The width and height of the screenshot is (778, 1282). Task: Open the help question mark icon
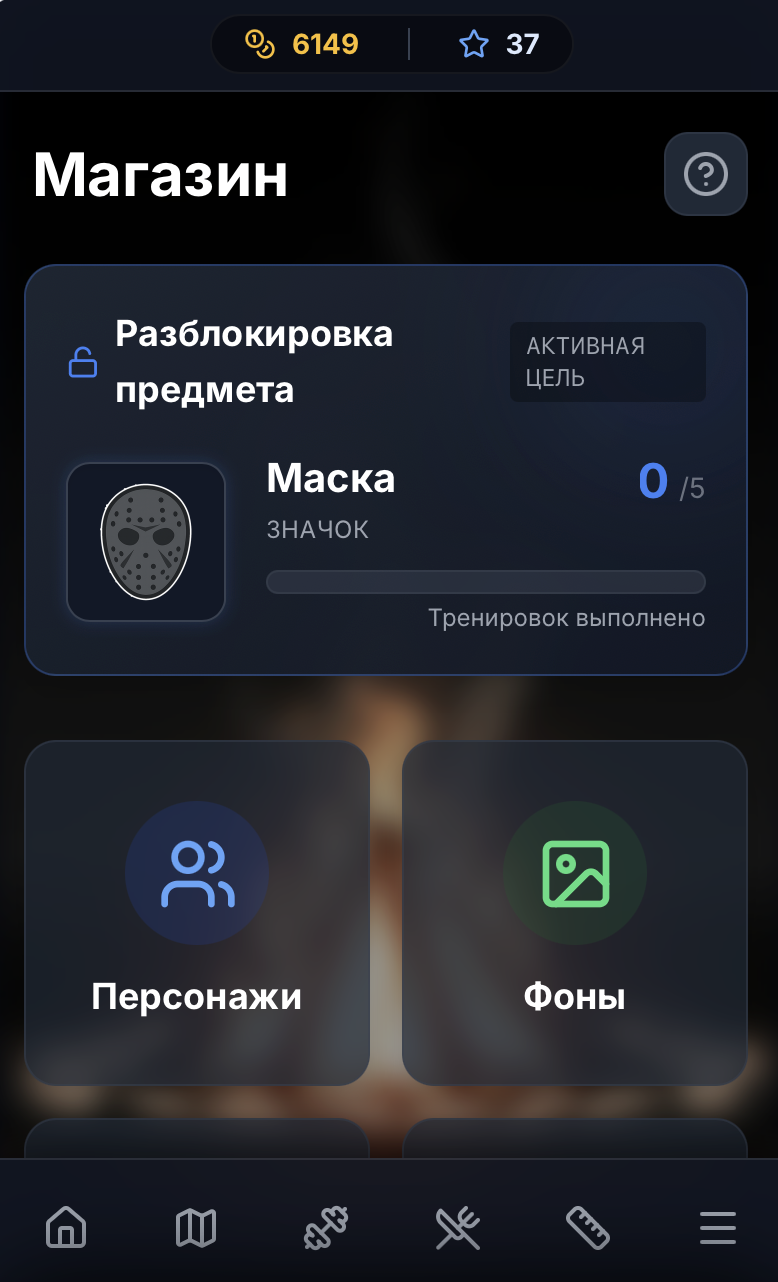point(705,173)
